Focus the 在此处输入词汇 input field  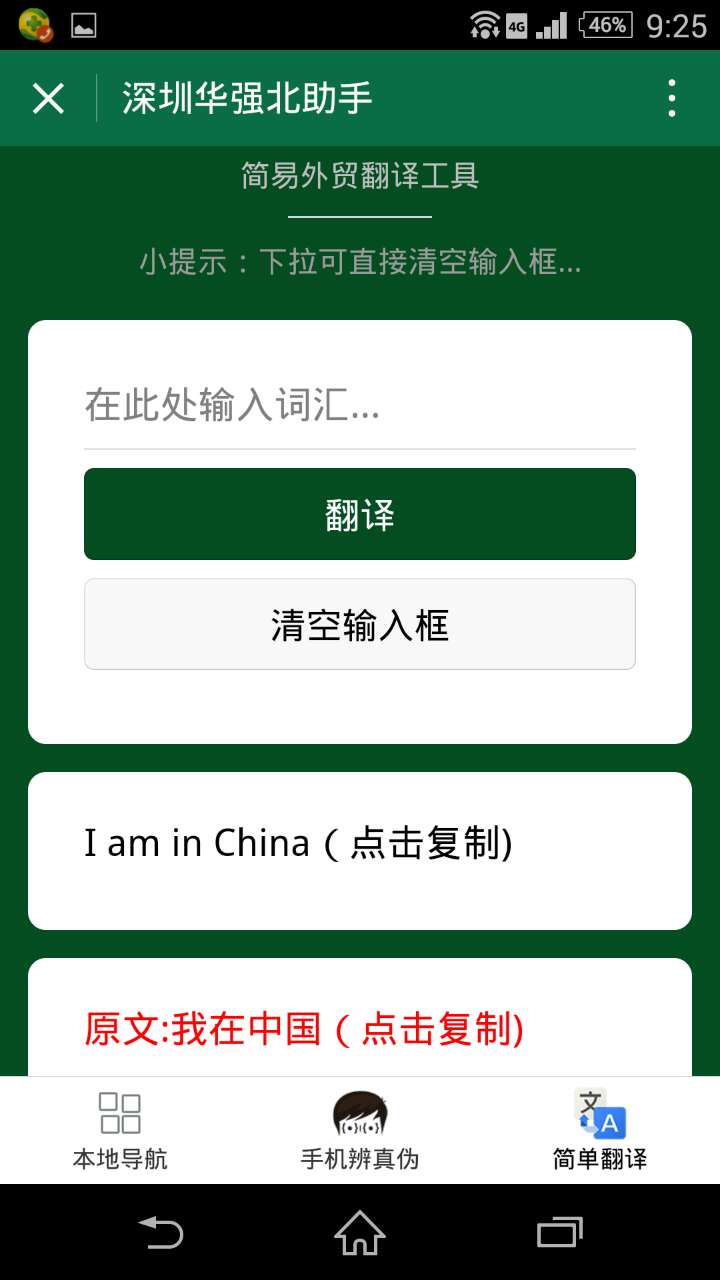tap(360, 406)
